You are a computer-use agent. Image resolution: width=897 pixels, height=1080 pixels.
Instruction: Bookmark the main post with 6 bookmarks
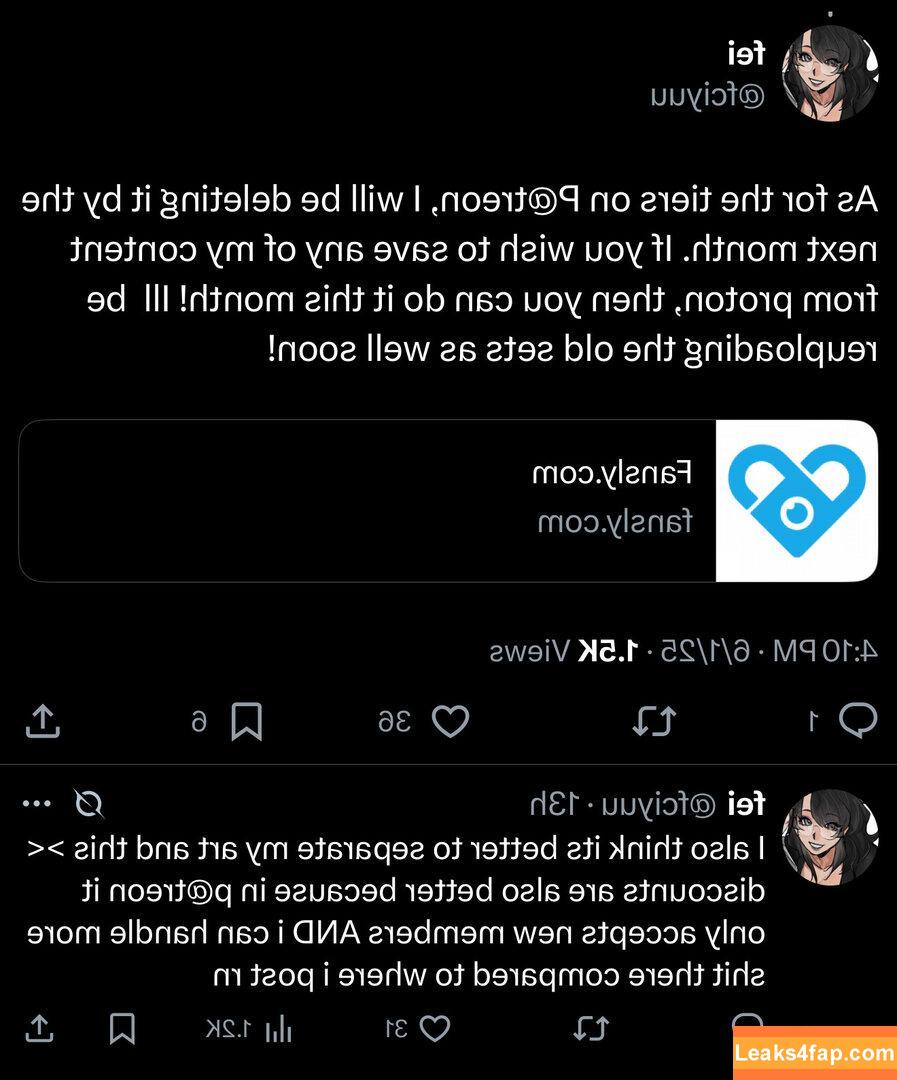pyautogui.click(x=246, y=721)
